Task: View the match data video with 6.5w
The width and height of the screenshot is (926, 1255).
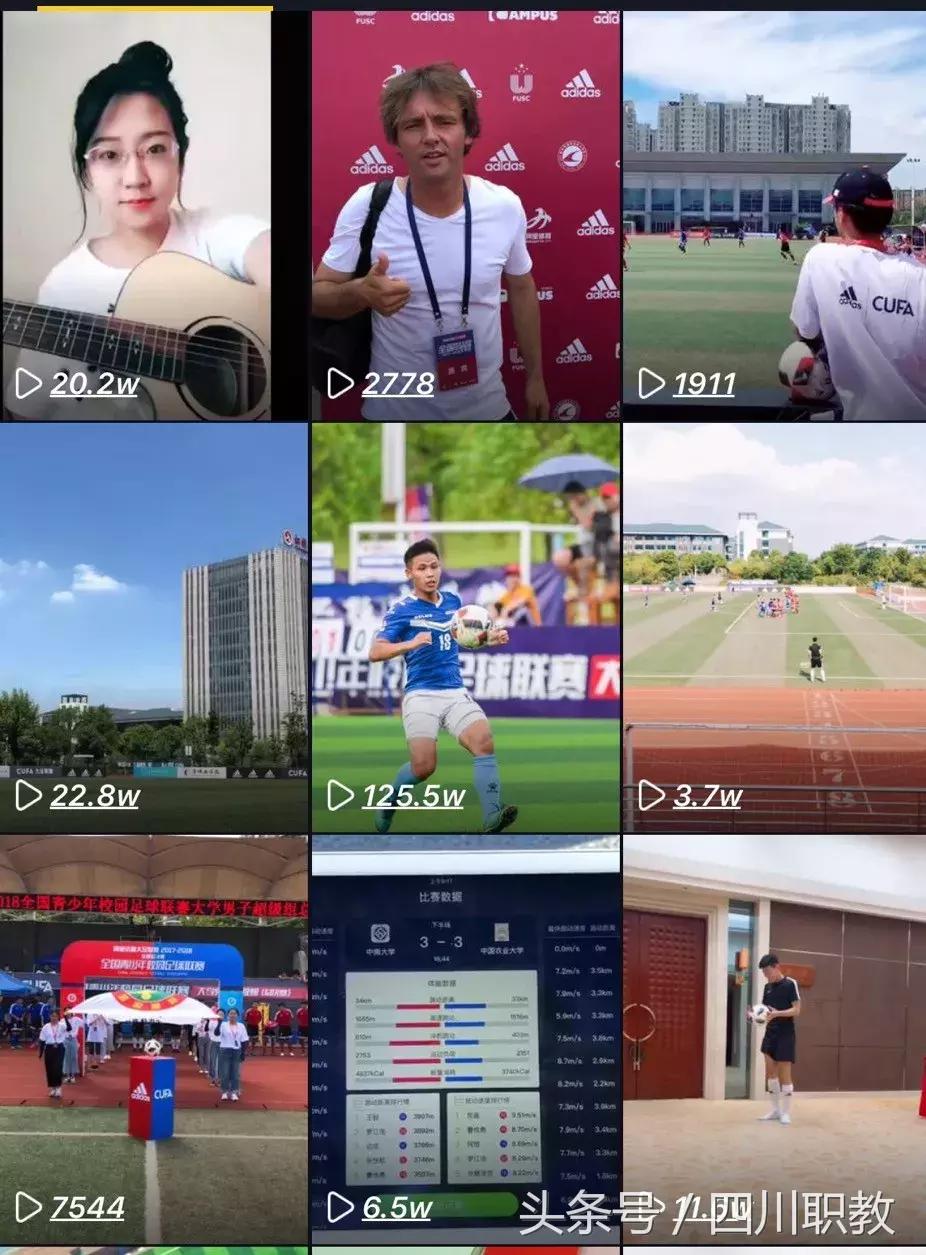Action: tap(465, 1039)
